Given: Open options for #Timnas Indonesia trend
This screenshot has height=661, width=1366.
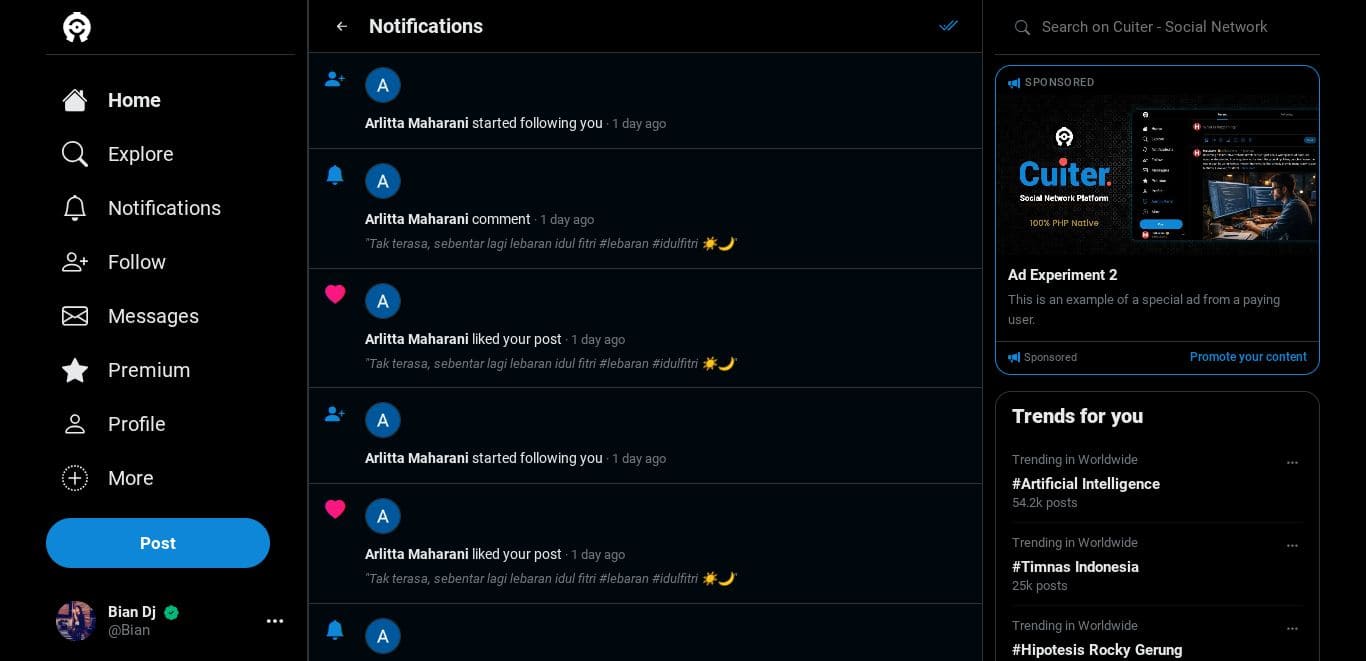Looking at the screenshot, I should 1292,546.
